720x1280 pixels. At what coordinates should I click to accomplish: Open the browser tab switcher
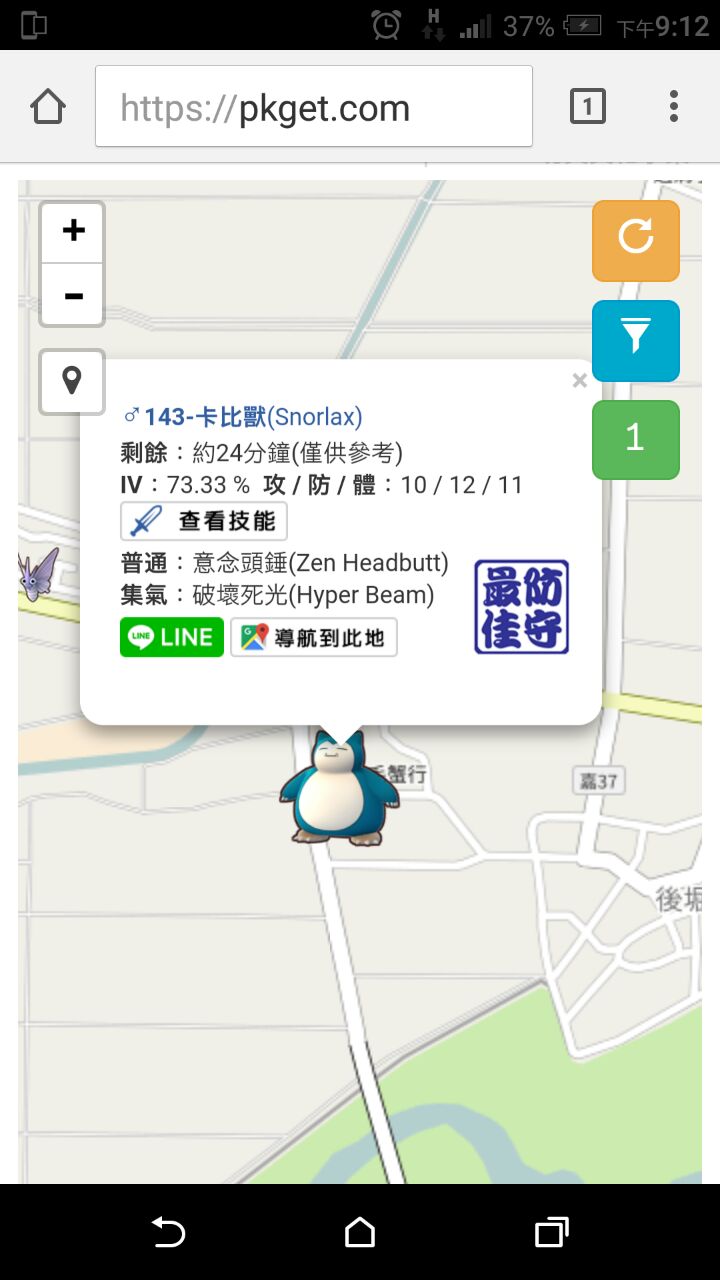click(x=588, y=106)
